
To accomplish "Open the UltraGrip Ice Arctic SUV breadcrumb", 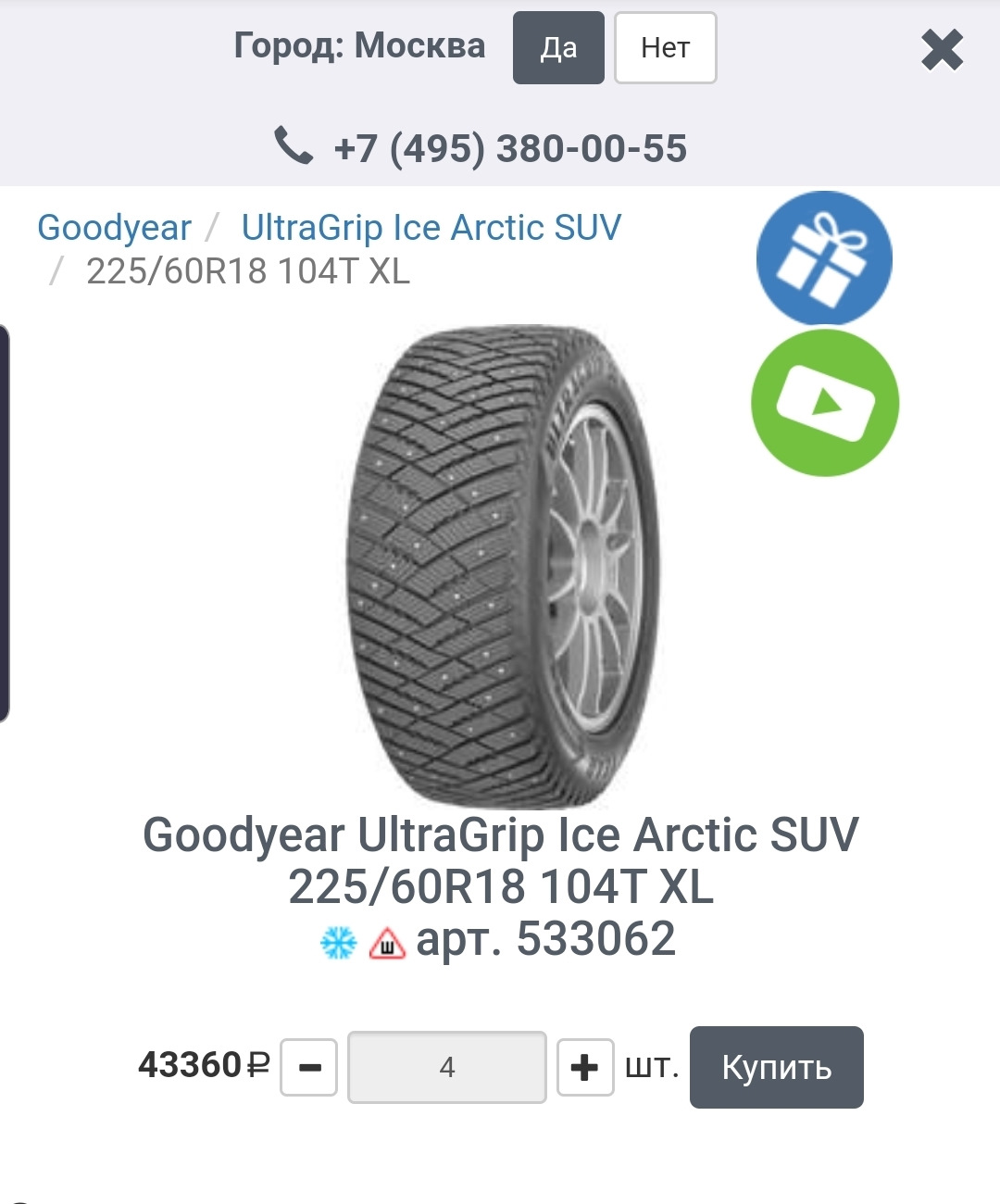I will [x=431, y=228].
